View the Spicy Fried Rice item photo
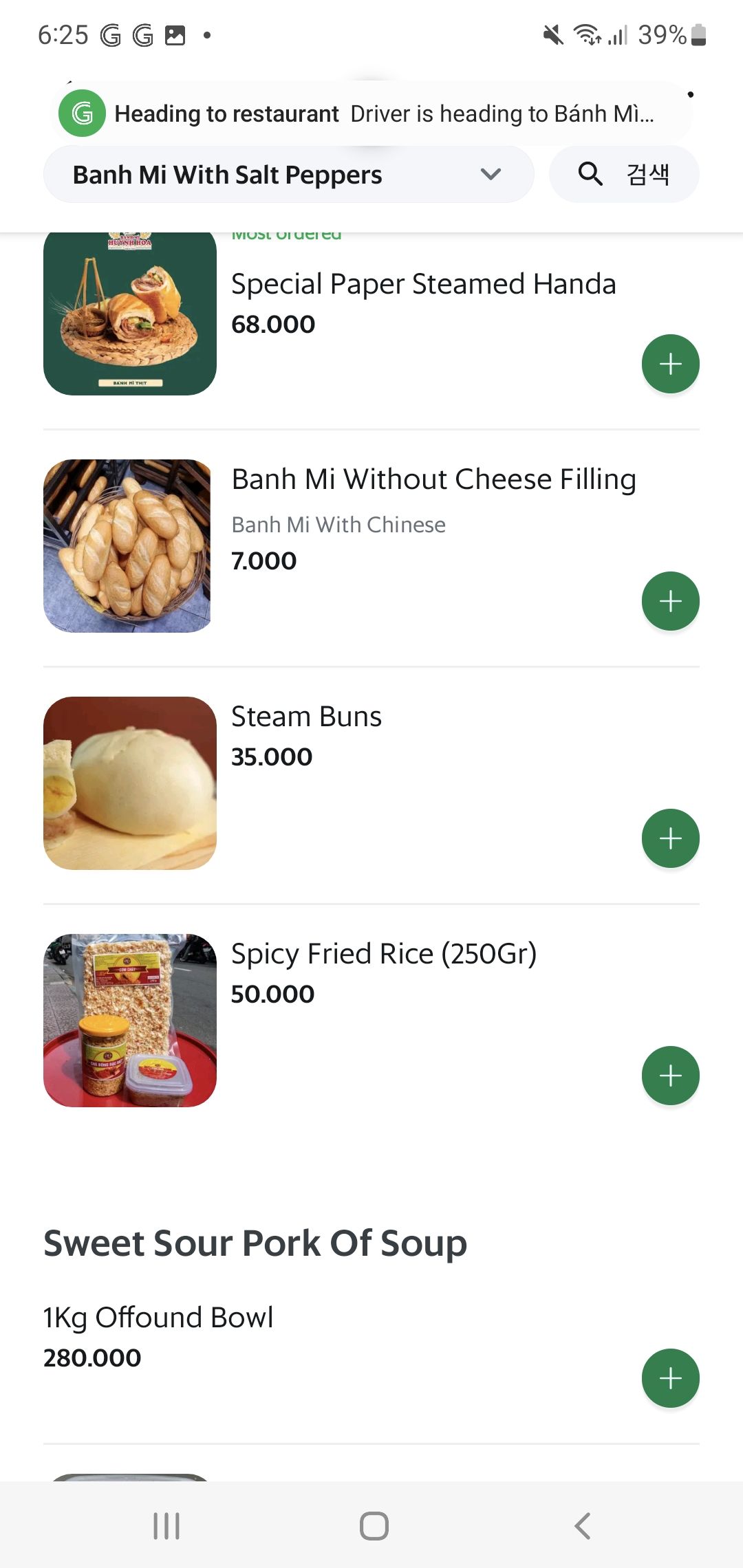Screen dimensions: 743x1568 click(x=130, y=1021)
